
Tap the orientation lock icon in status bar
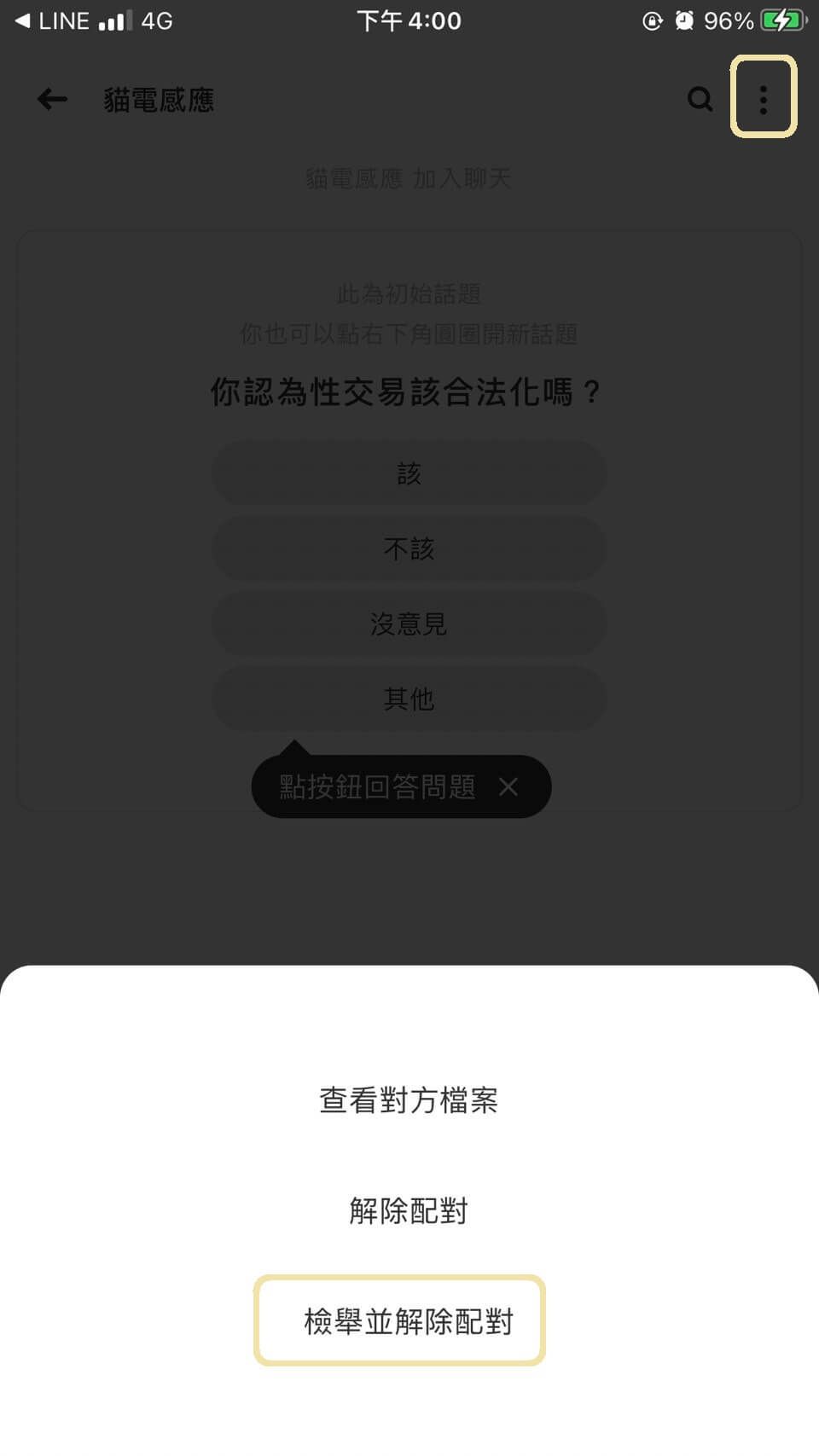(651, 20)
